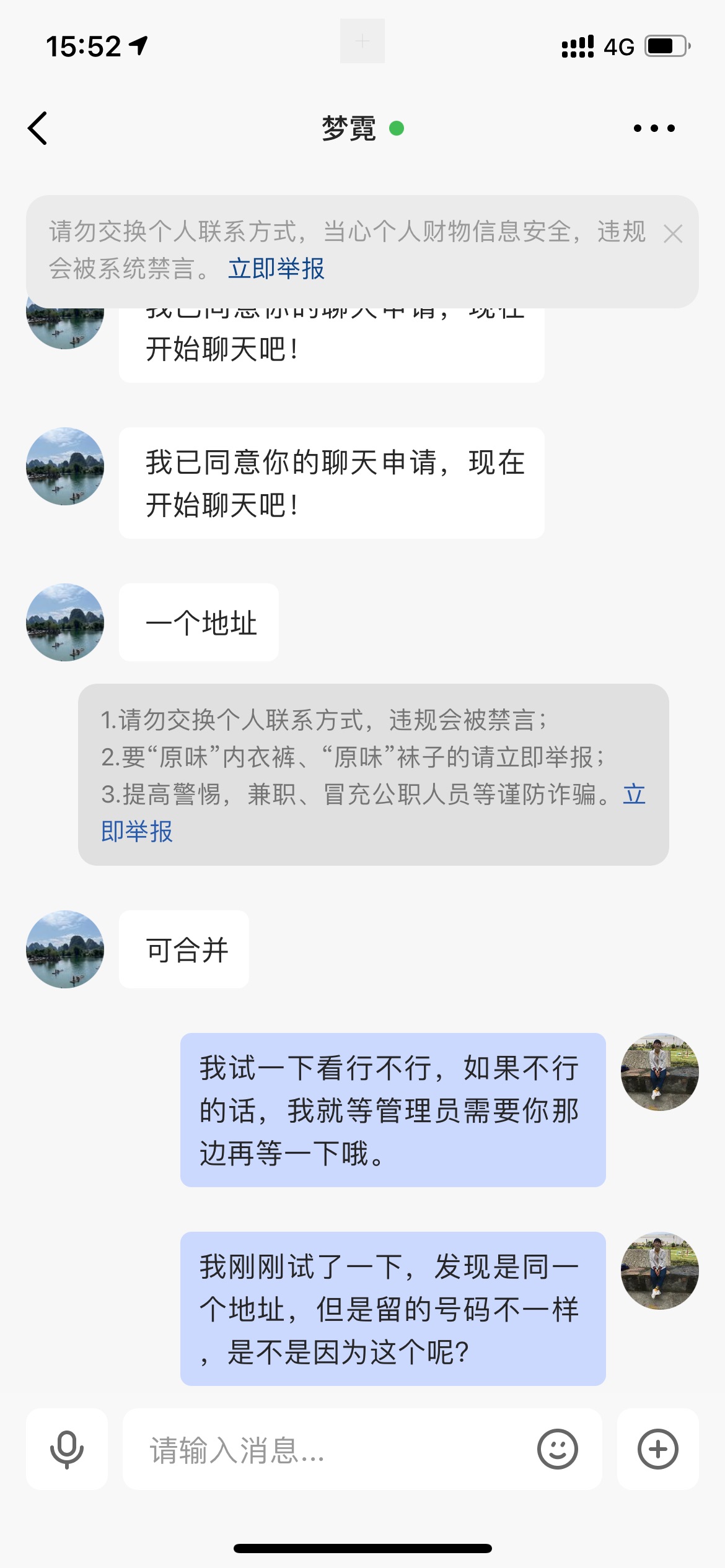Open 梦霓's avatar beside 可合并 message
Image resolution: width=725 pixels, height=1568 pixels.
65,949
